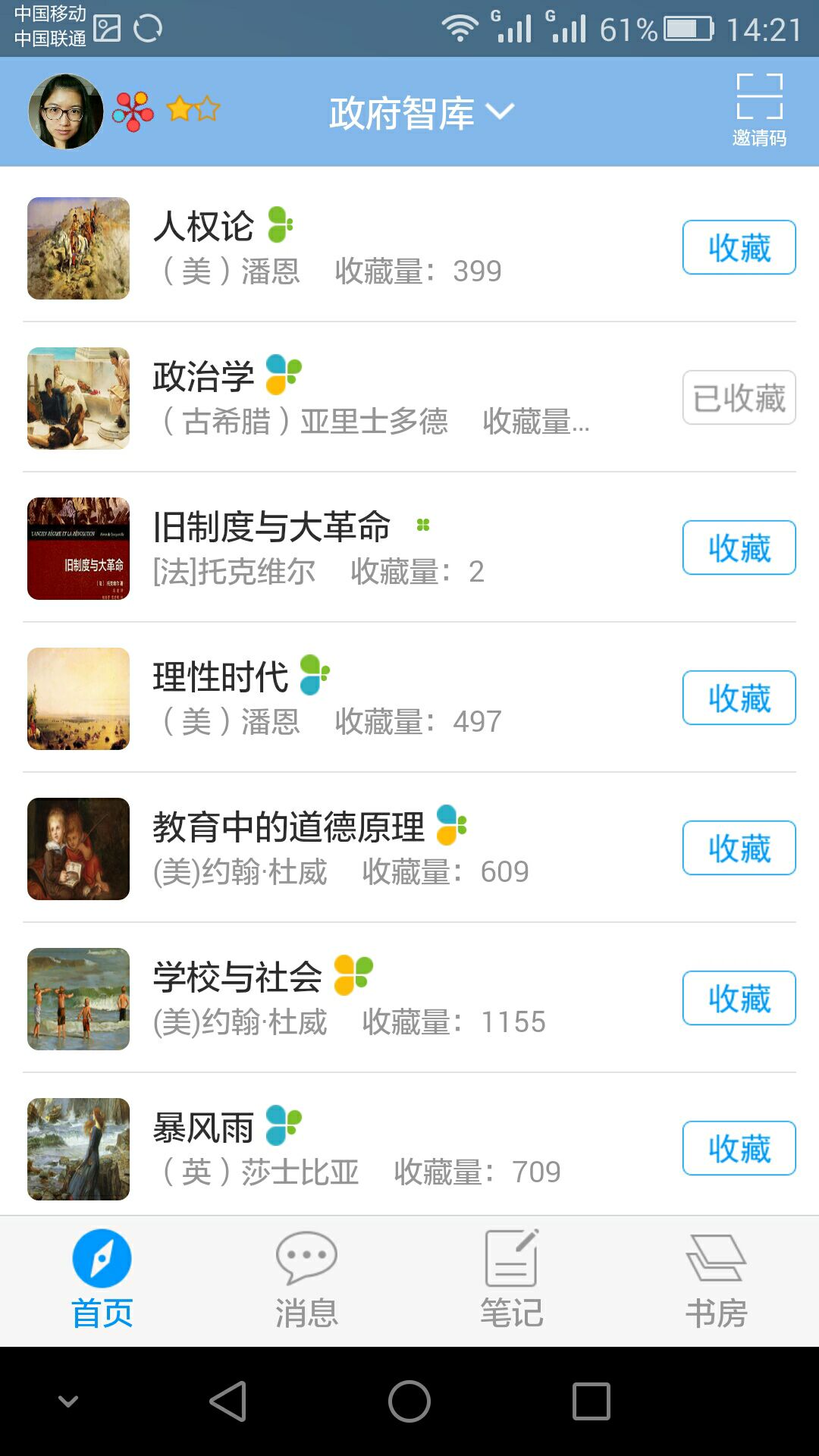Open the profile avatar
819x1456 pixels.
(x=66, y=111)
